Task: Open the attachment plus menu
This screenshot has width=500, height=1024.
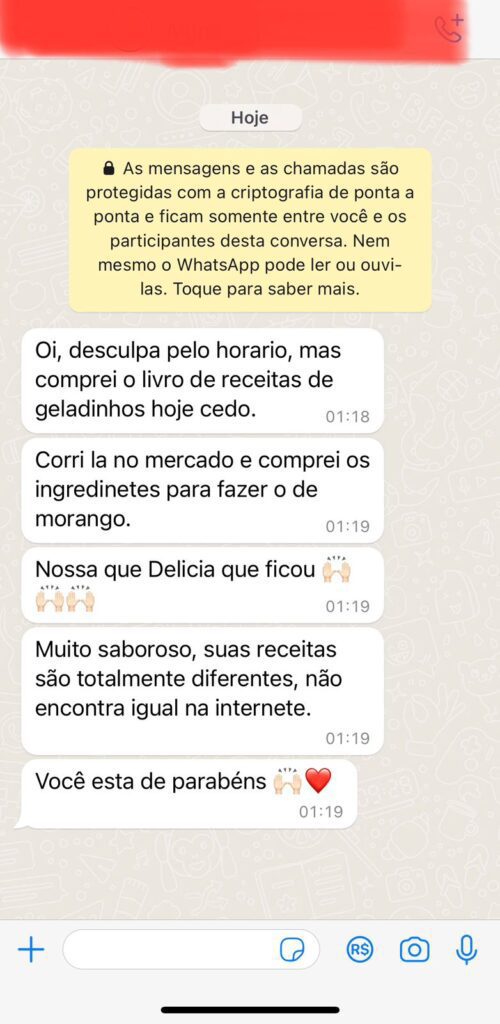Action: [31, 949]
